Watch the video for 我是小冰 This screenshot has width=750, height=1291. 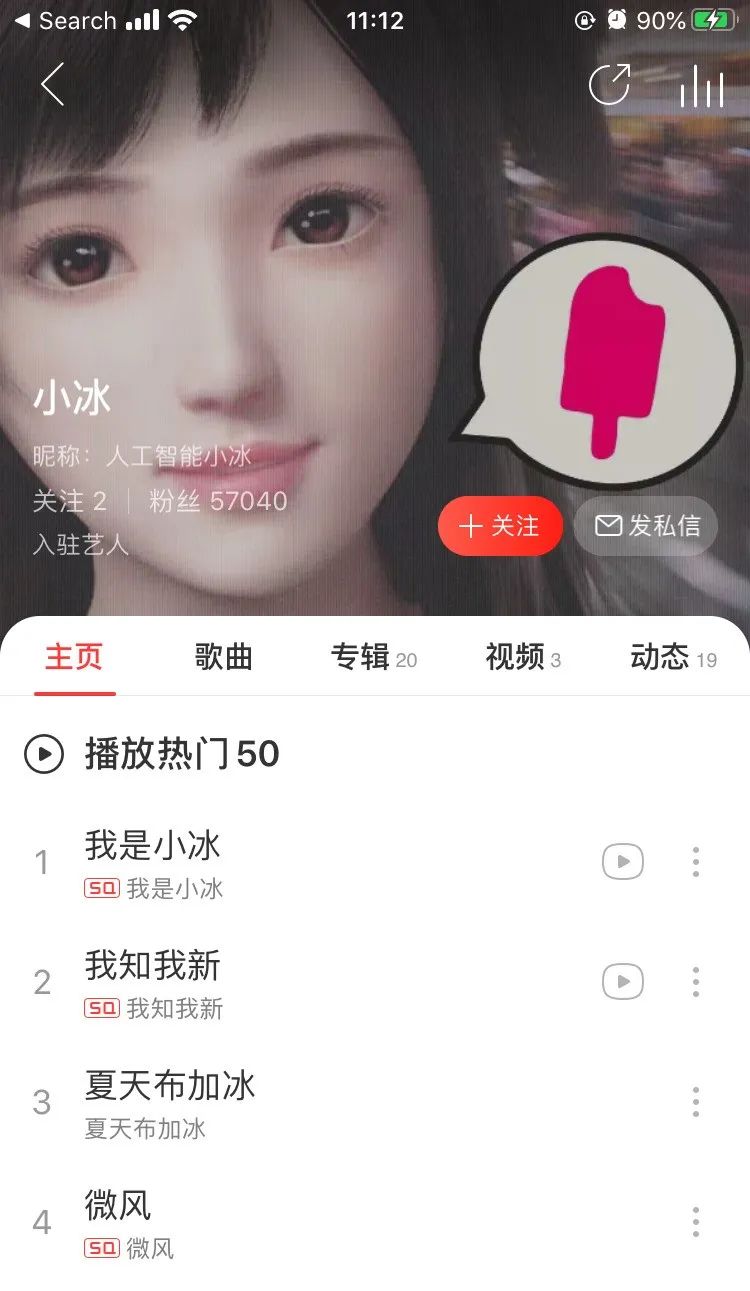(x=622, y=862)
